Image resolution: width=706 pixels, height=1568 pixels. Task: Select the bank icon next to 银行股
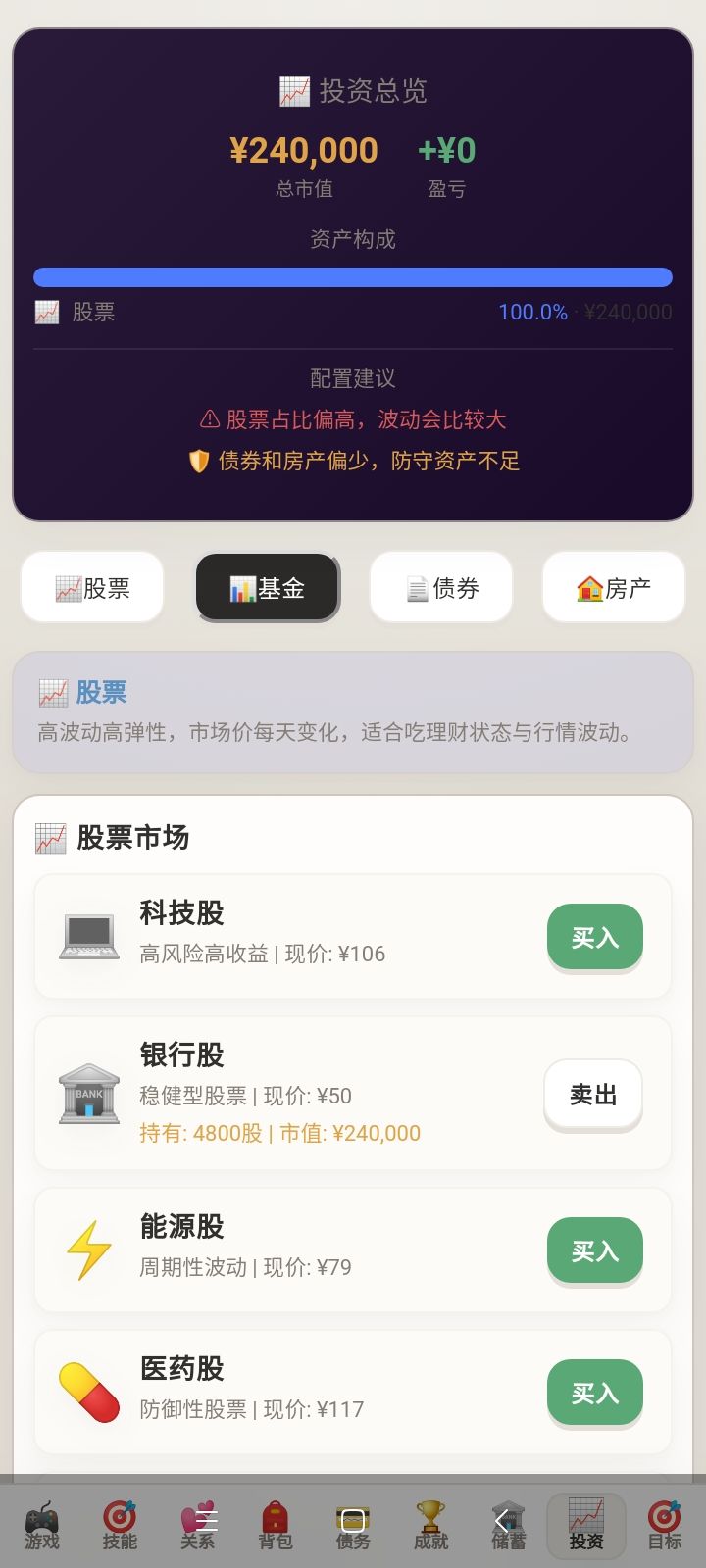[88, 1091]
